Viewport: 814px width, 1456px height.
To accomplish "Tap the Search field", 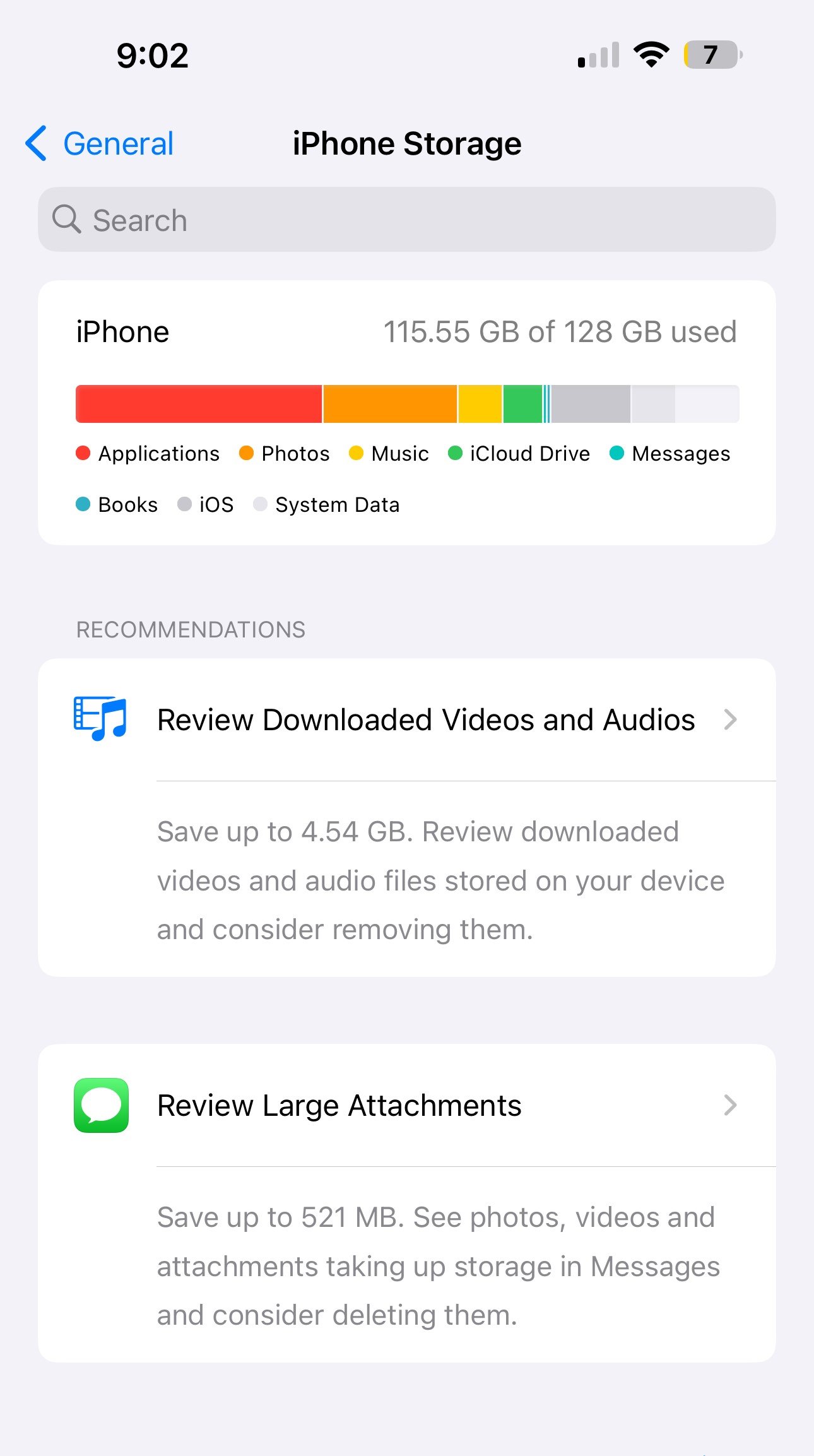I will pyautogui.click(x=406, y=220).
